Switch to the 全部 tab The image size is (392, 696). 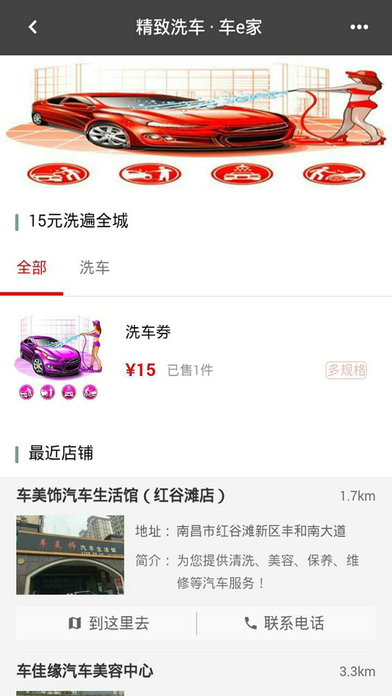point(32,268)
